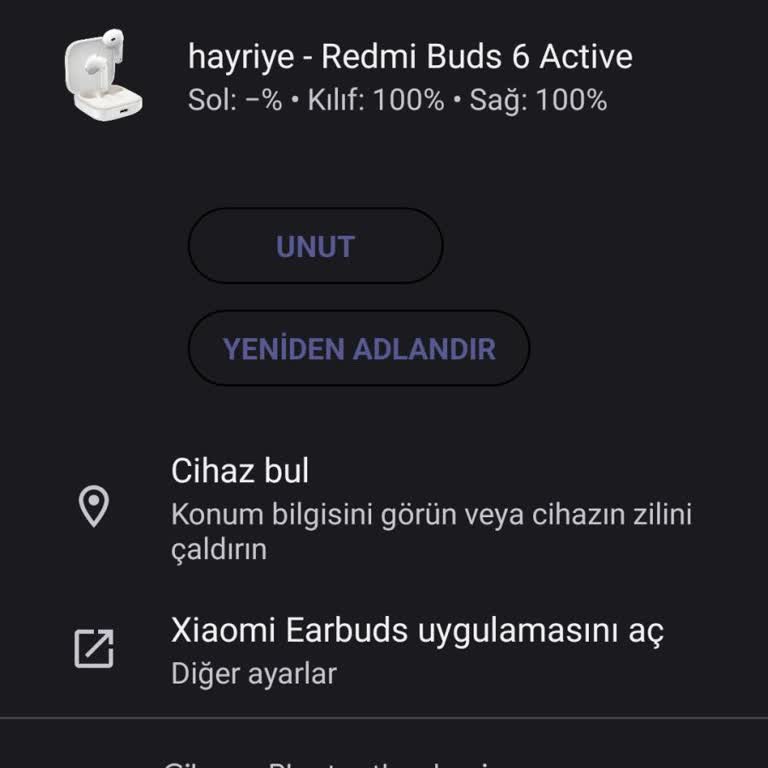Rename device with YENİDEN ADLANDIR
The width and height of the screenshot is (768, 768).
click(x=358, y=348)
